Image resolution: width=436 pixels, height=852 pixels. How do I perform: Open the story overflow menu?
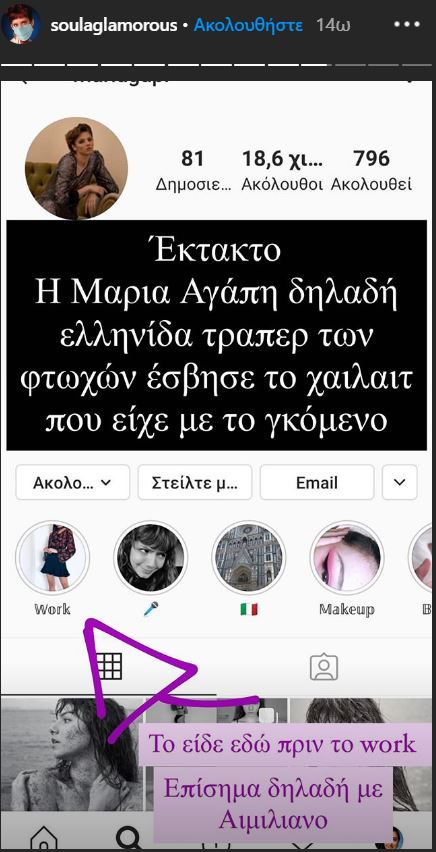(407, 25)
